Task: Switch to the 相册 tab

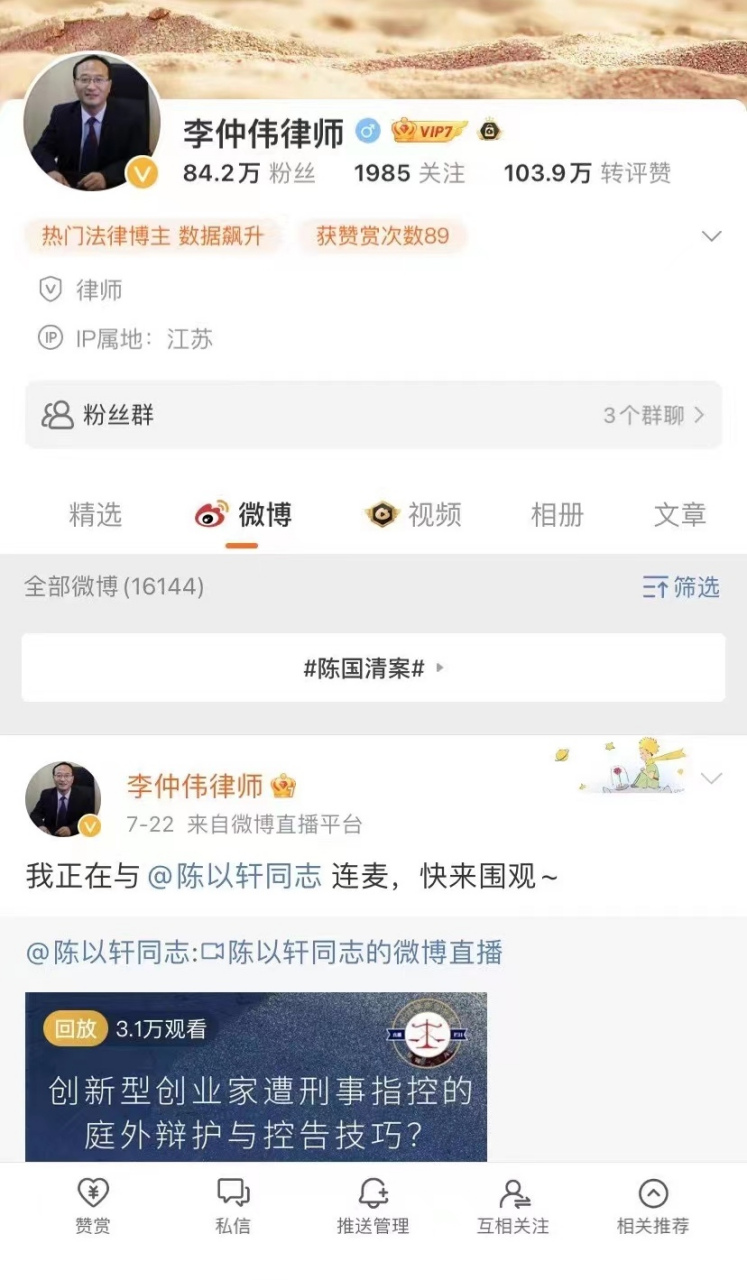Action: pos(557,515)
